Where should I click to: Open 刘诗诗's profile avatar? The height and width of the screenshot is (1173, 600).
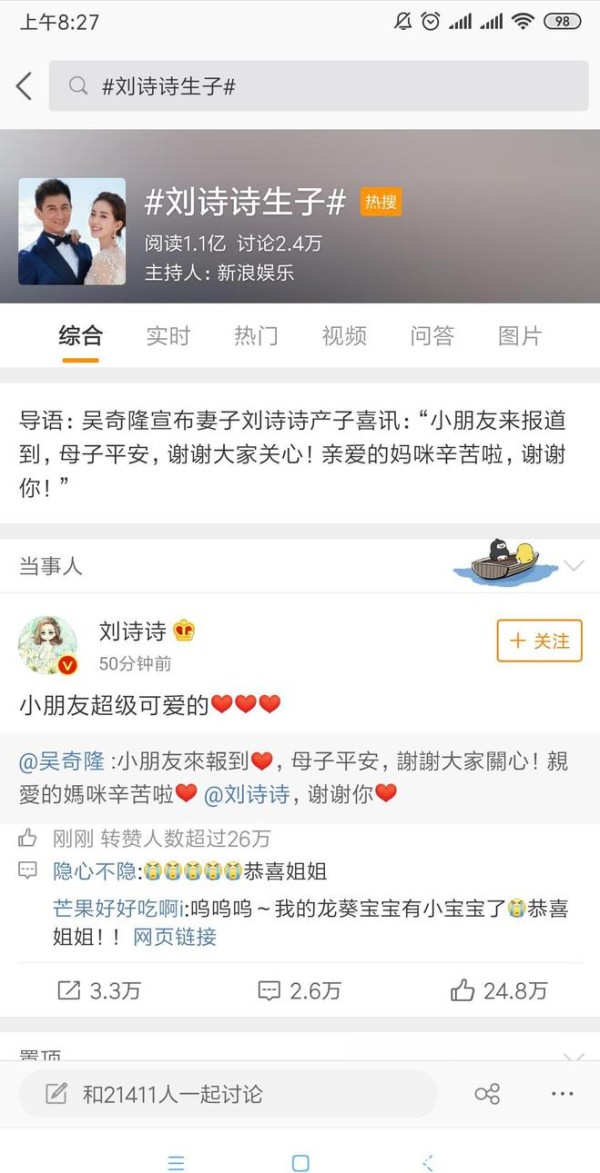click(48, 645)
